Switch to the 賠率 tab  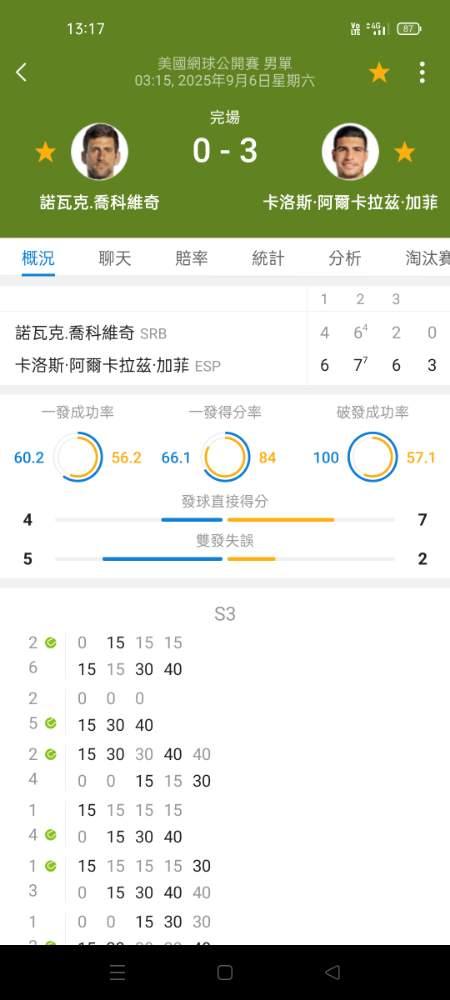(191, 258)
